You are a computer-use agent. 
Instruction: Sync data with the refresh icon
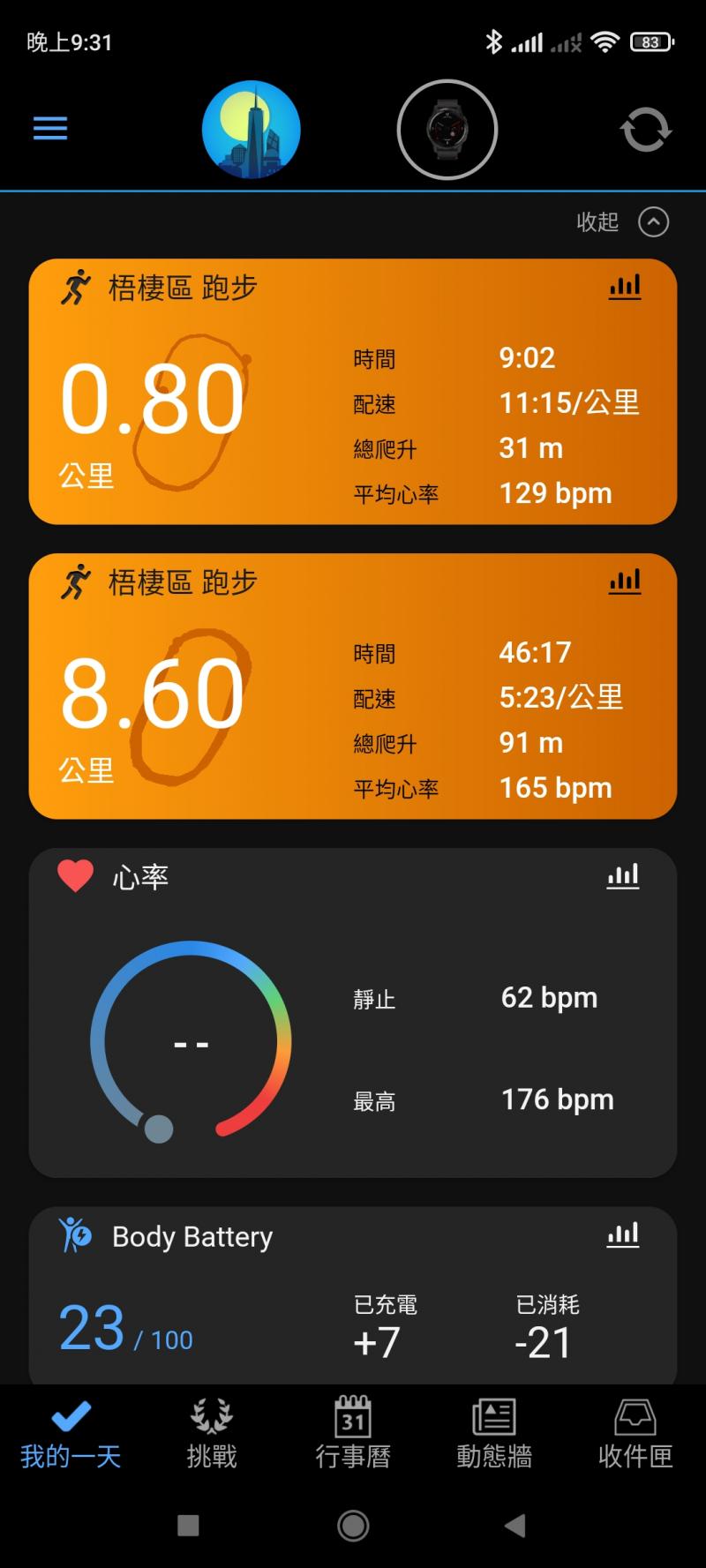tap(645, 130)
